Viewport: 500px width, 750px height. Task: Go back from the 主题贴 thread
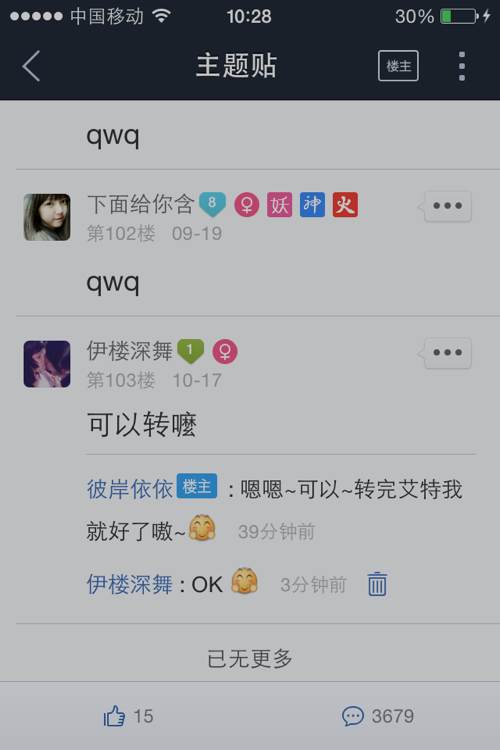coord(32,66)
